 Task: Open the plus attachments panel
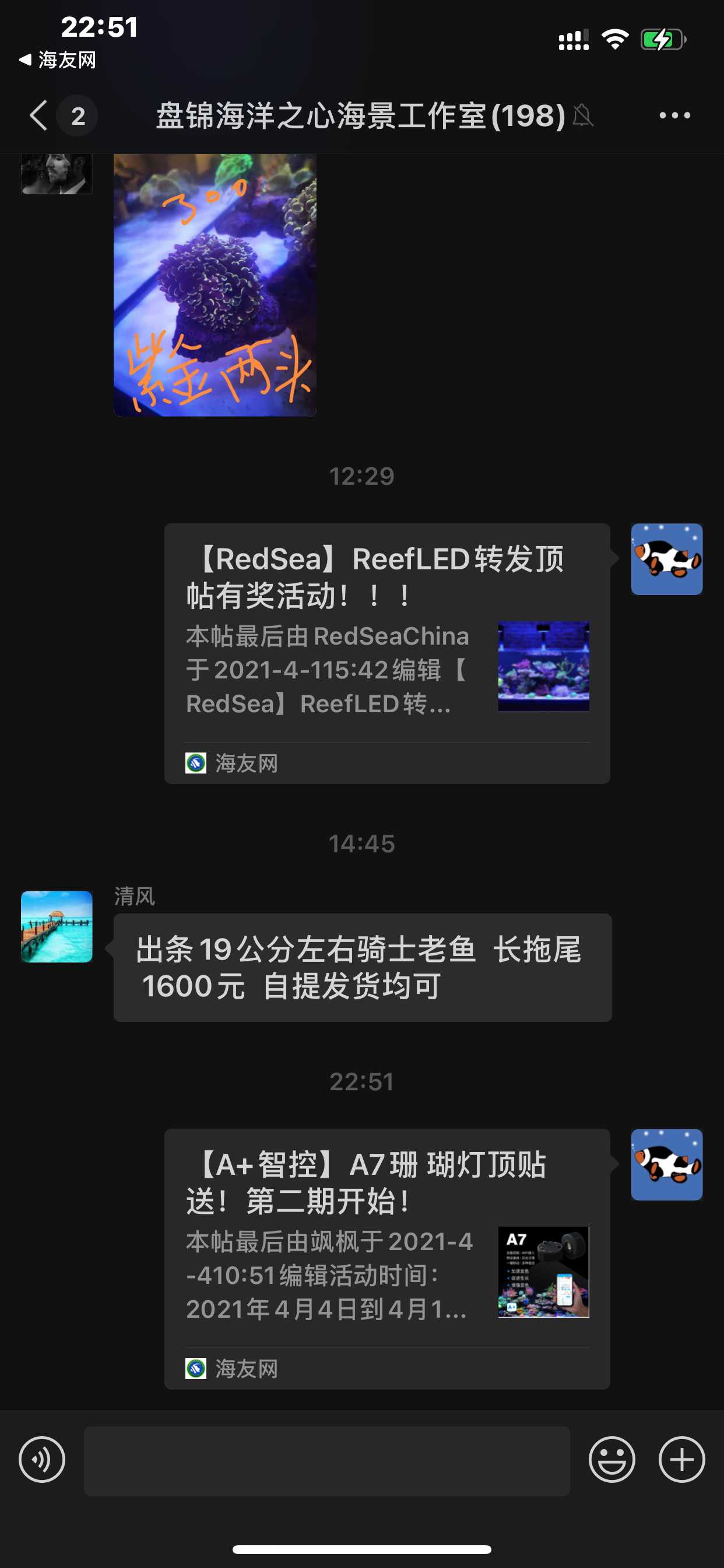click(681, 1459)
